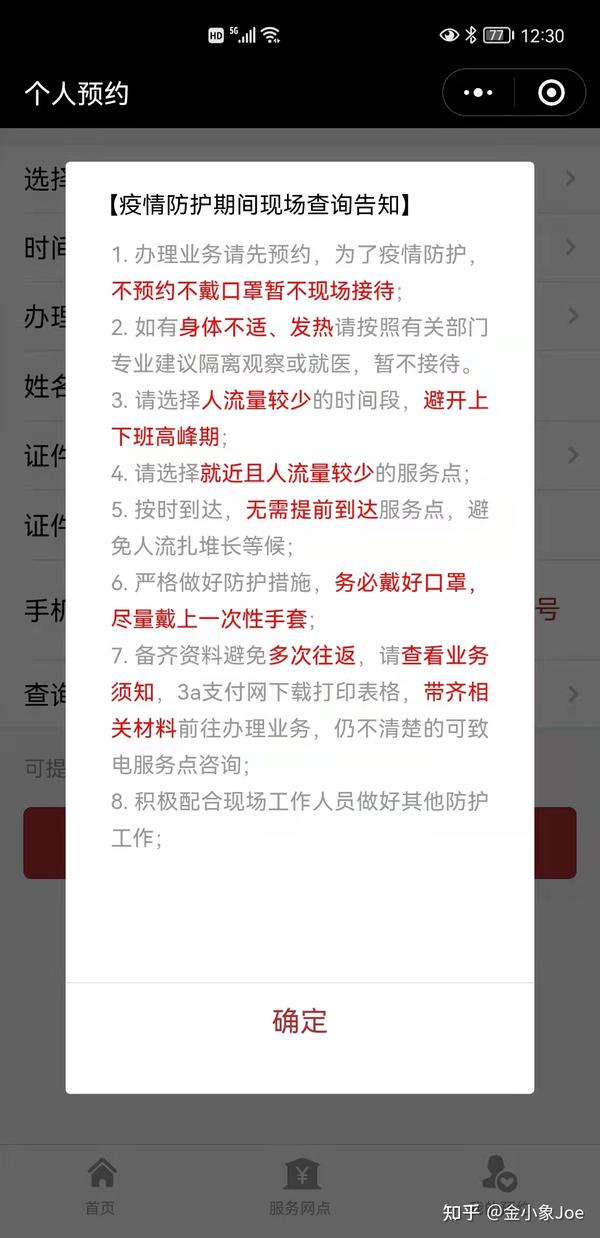600x1238 pixels.
Task: Open the mini program more options menu
Action: pyautogui.click(x=479, y=93)
